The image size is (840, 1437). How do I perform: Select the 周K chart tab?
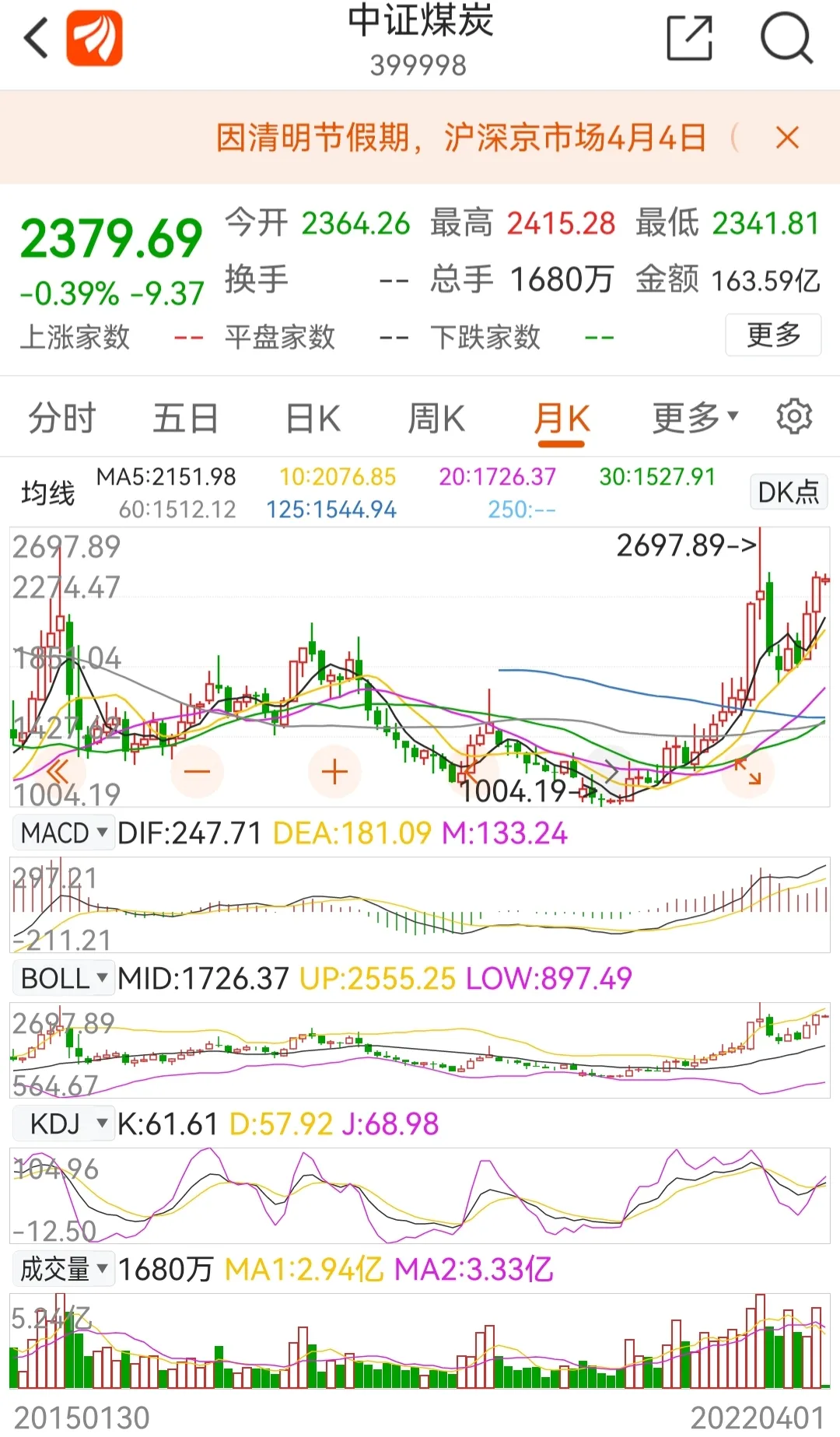(x=436, y=418)
